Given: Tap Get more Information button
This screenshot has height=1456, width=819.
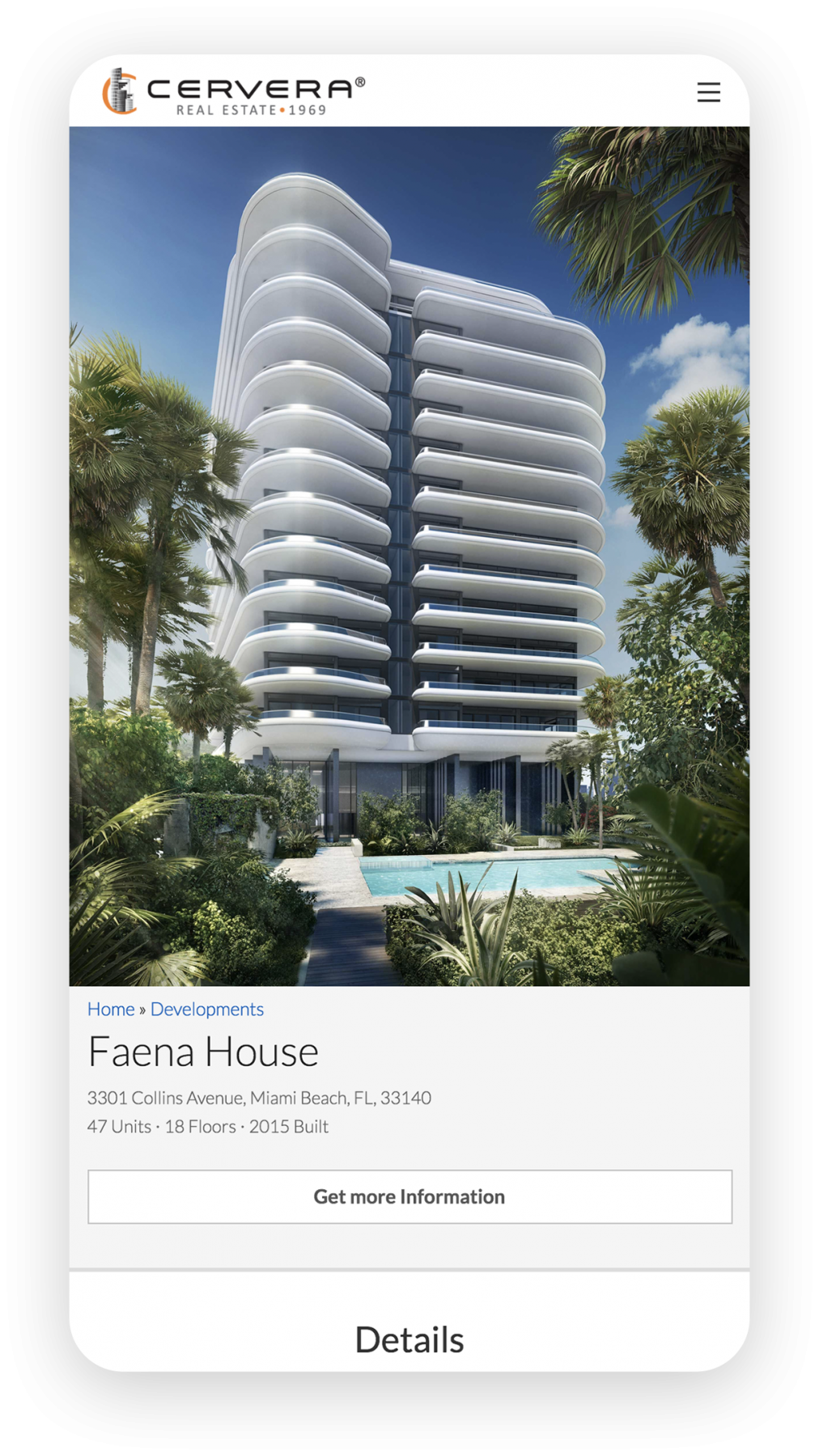Looking at the screenshot, I should pos(409,1196).
